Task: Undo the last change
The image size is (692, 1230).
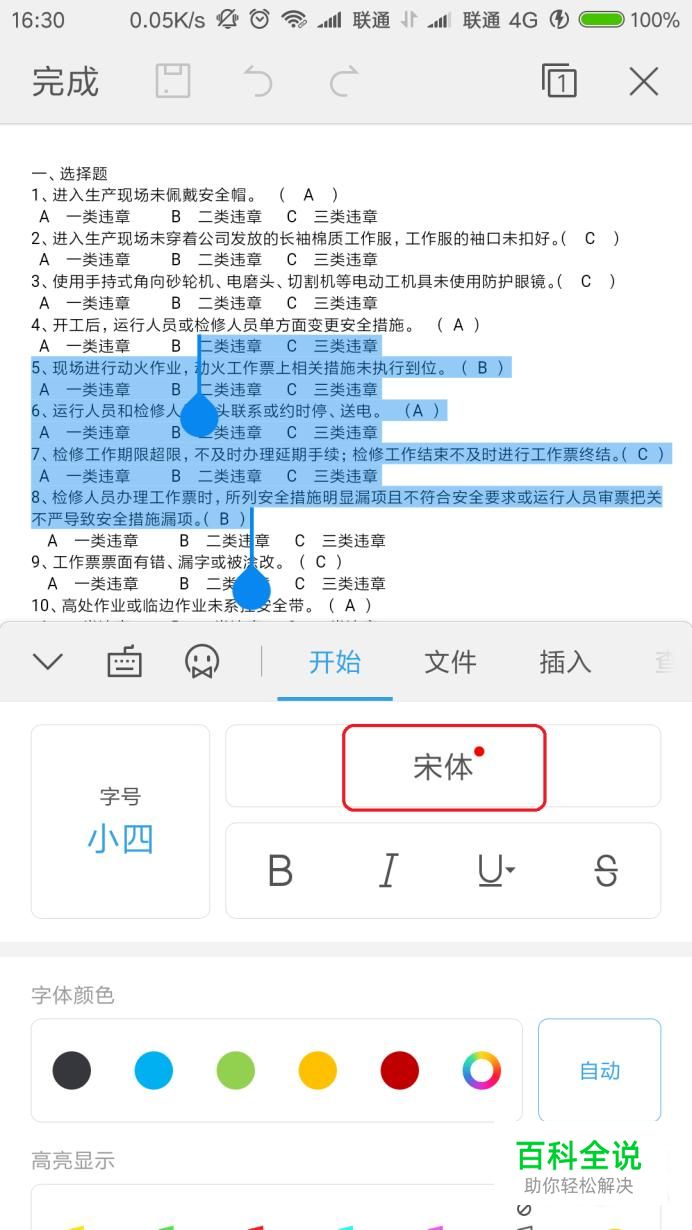Action: [x=258, y=82]
